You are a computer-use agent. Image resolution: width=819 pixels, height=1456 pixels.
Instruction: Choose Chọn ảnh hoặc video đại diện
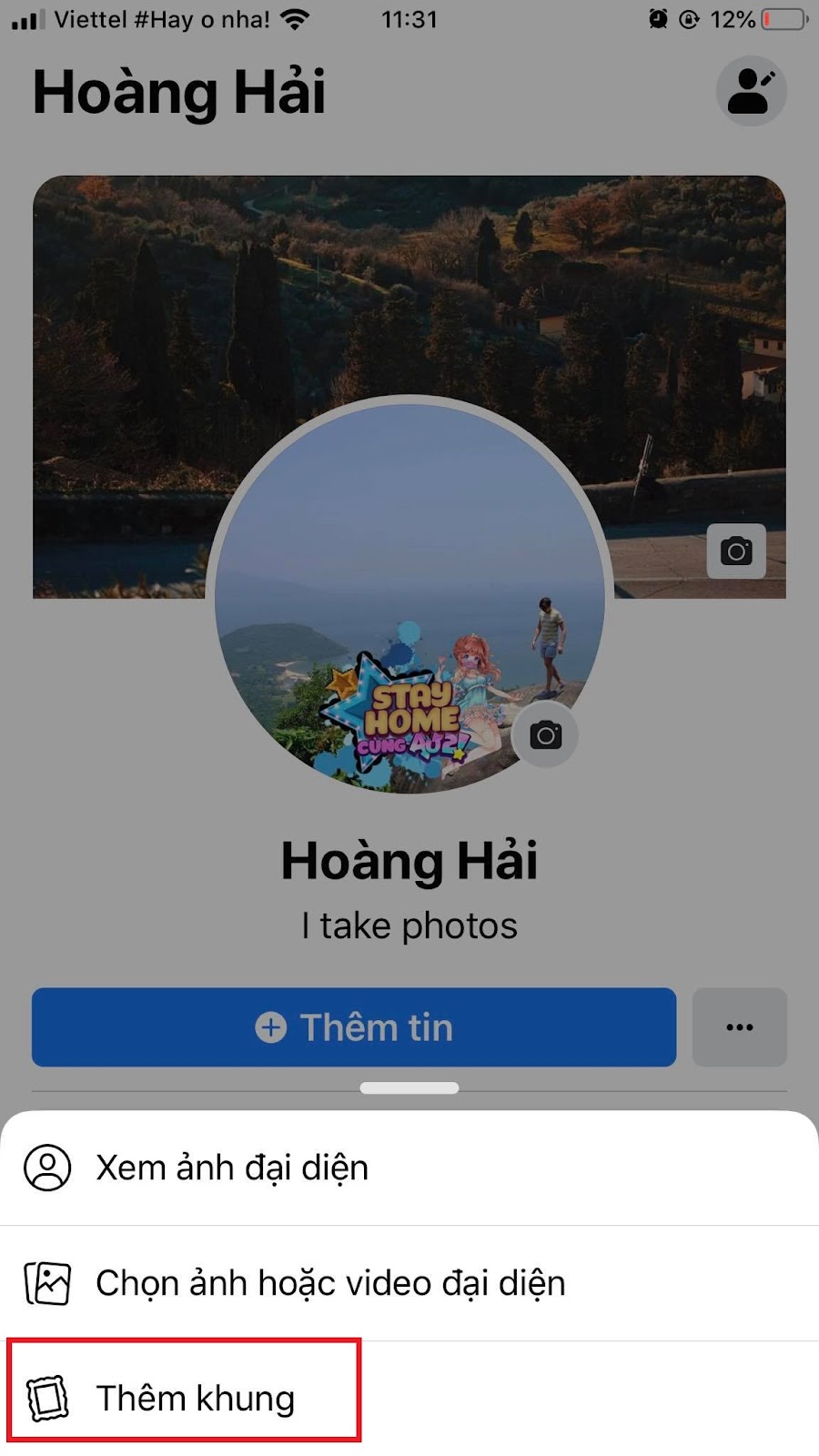coord(329,1283)
